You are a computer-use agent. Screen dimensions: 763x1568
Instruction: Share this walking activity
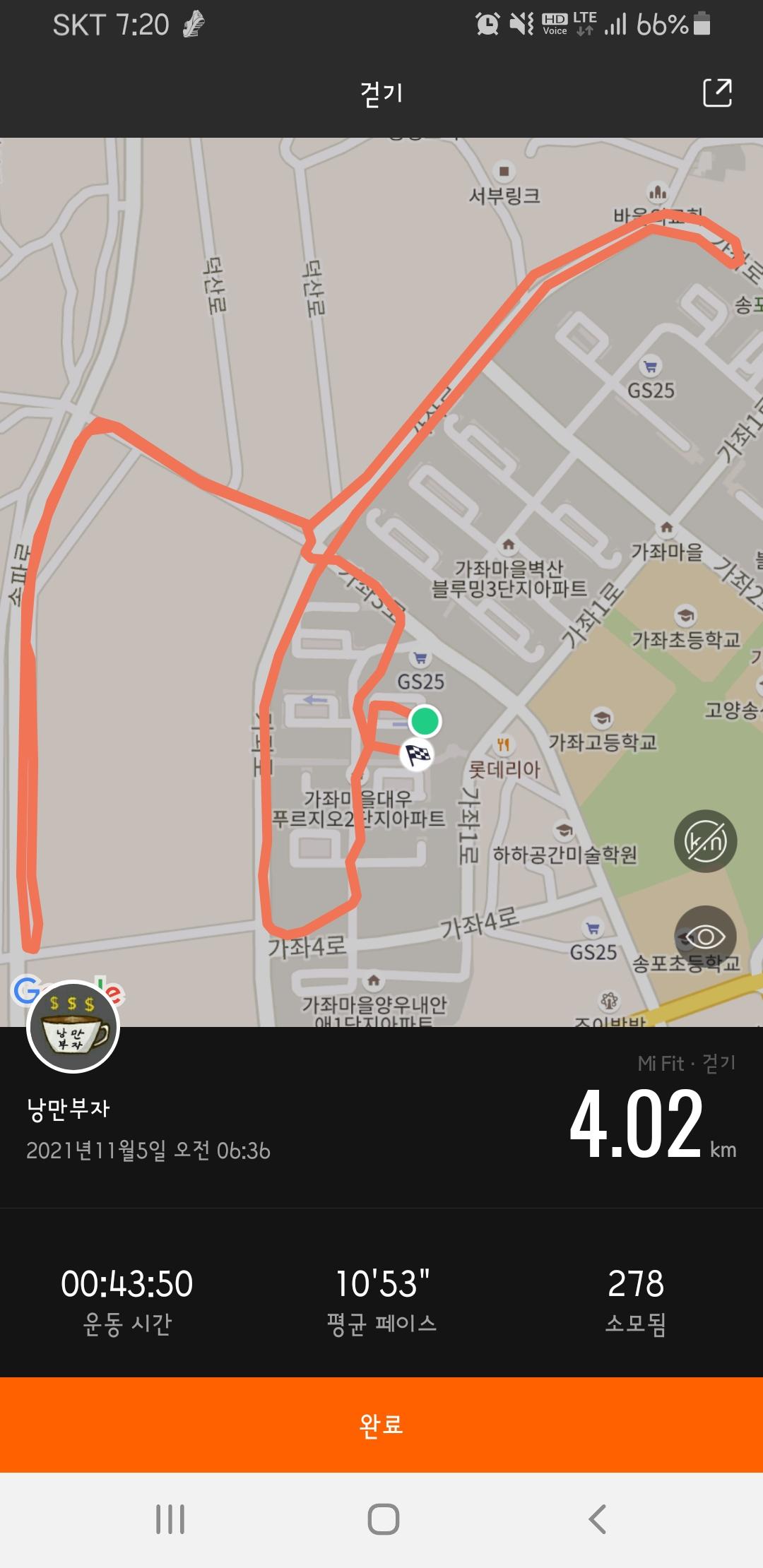pos(717,93)
